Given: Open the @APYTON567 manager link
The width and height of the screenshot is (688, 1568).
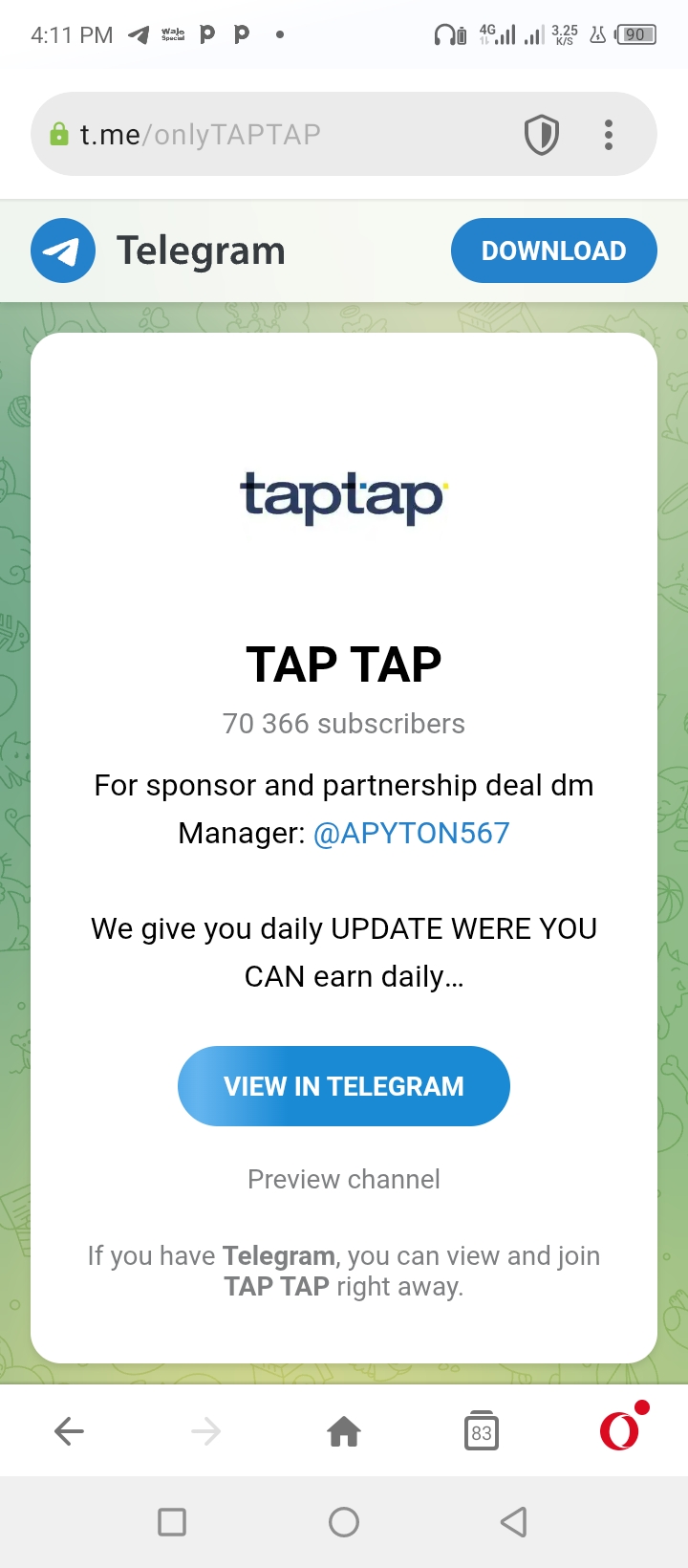Looking at the screenshot, I should coord(411,833).
